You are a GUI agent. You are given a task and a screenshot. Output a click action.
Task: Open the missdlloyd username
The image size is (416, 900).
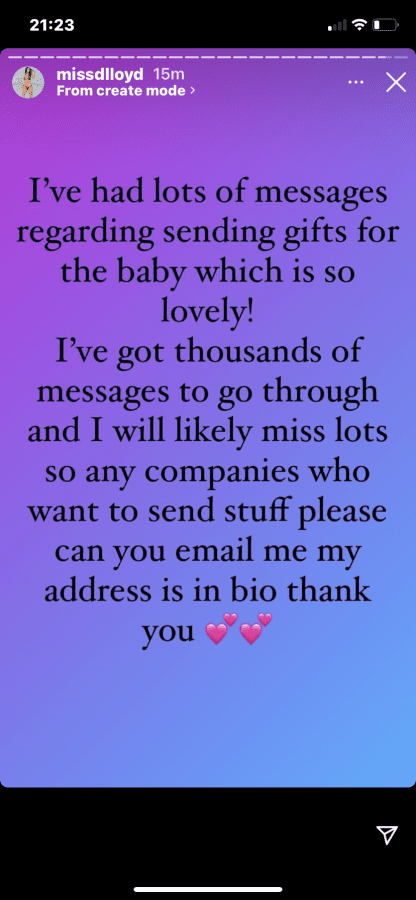pyautogui.click(x=97, y=75)
